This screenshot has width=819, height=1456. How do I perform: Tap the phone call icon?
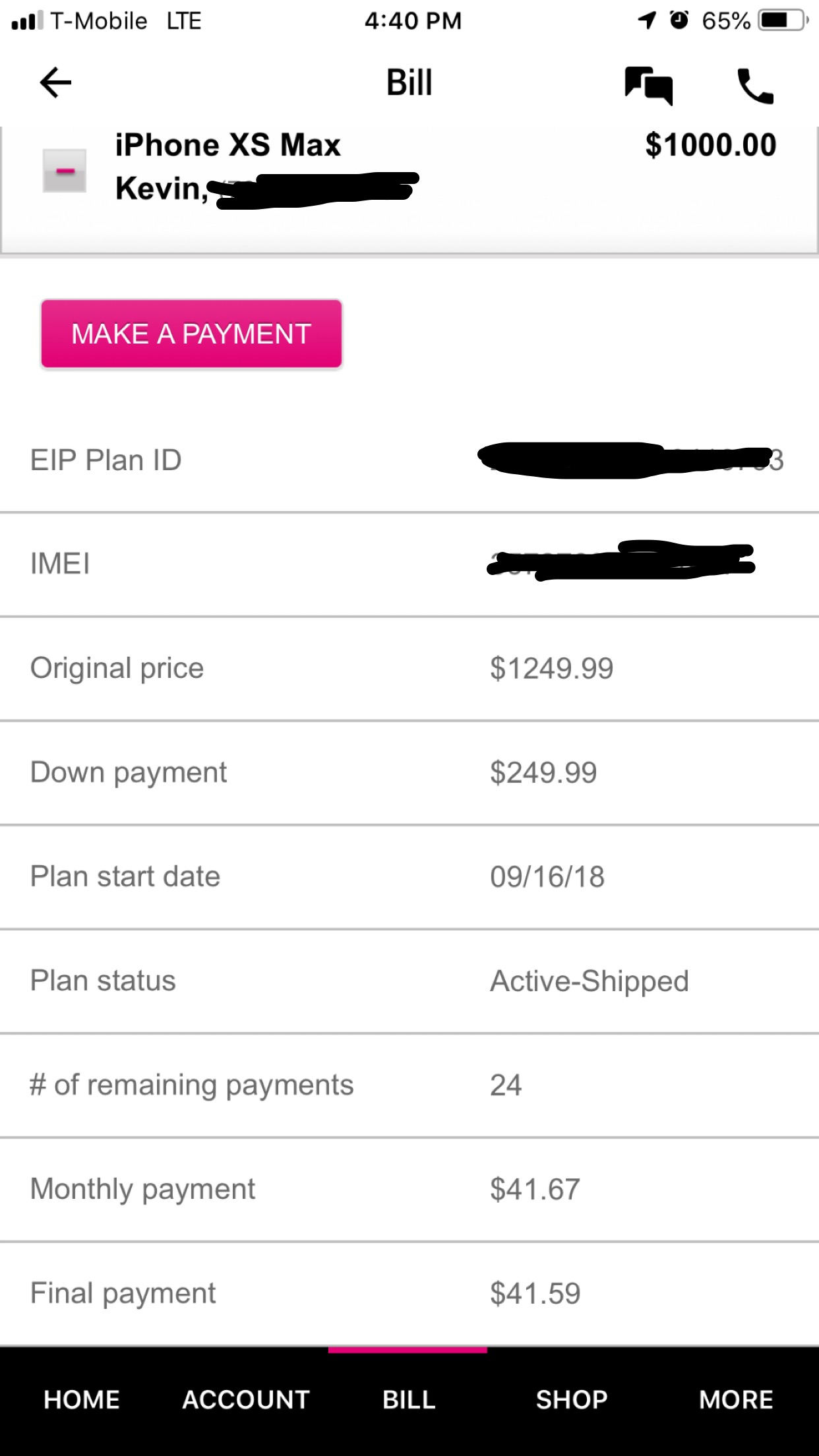755,86
